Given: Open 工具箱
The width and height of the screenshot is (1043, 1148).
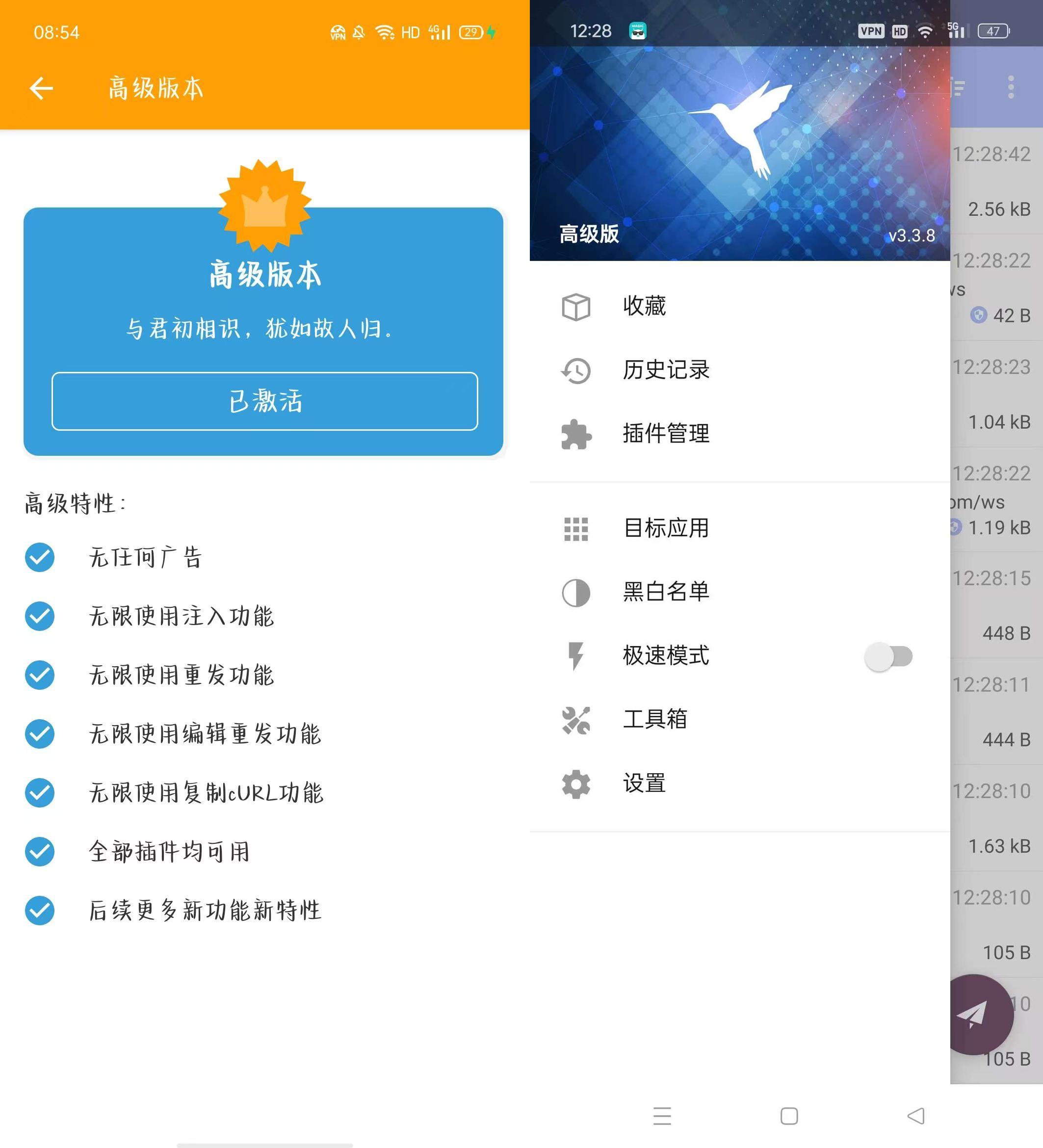Looking at the screenshot, I should [655, 720].
